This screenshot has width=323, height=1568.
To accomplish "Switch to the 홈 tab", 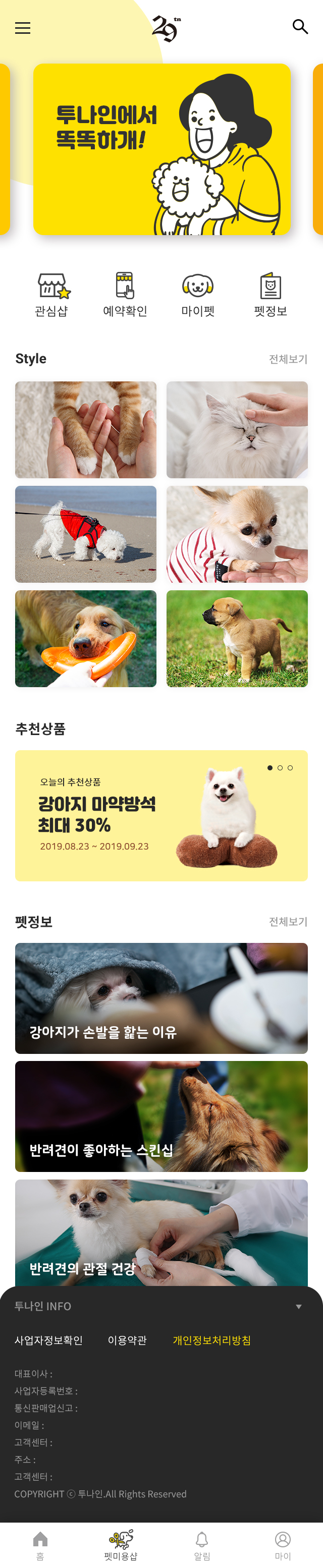I will pos(40,1545).
